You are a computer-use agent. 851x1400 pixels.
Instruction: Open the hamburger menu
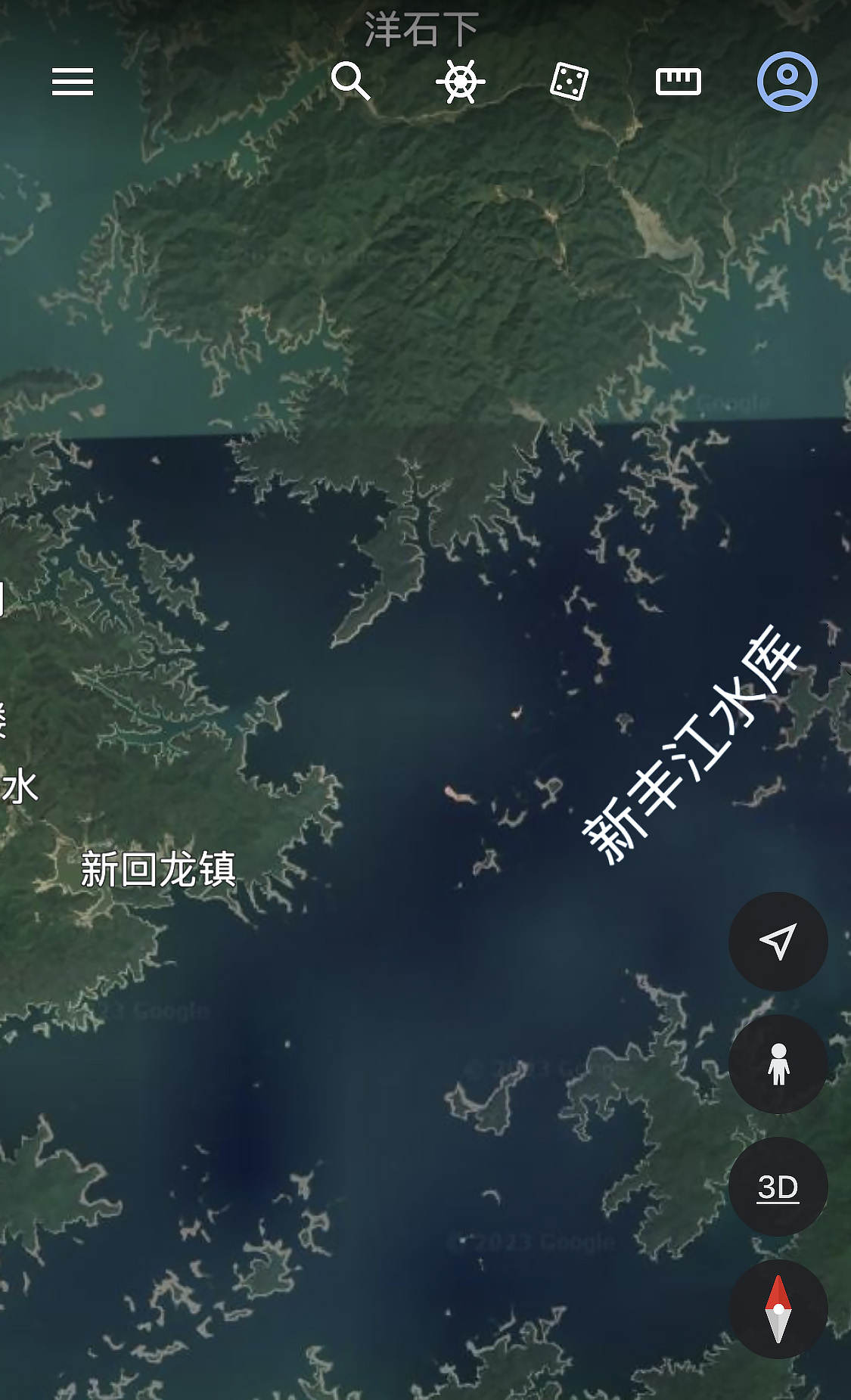(x=73, y=82)
